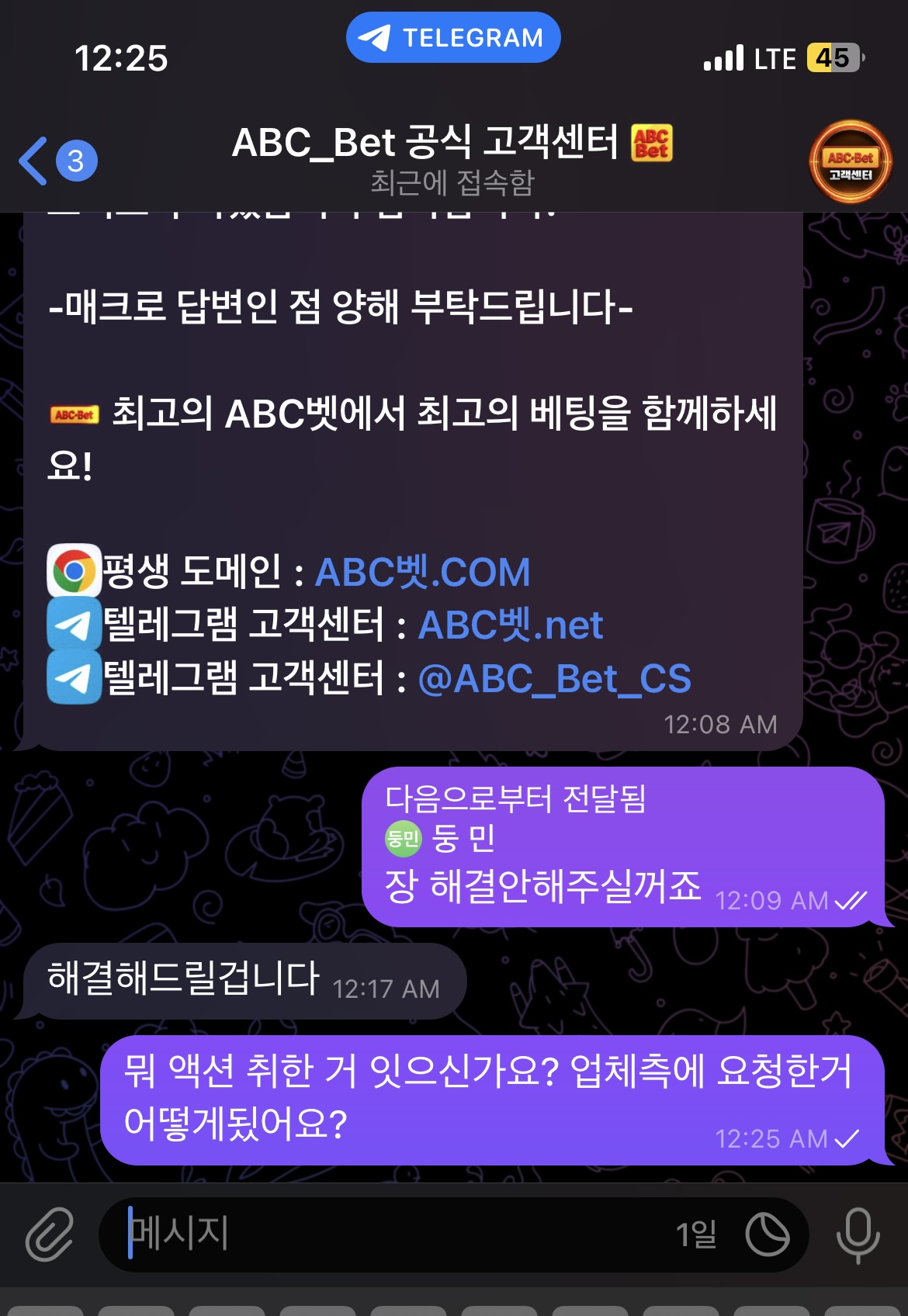
Task: Open ABC_Bet profile avatar
Action: [850, 162]
